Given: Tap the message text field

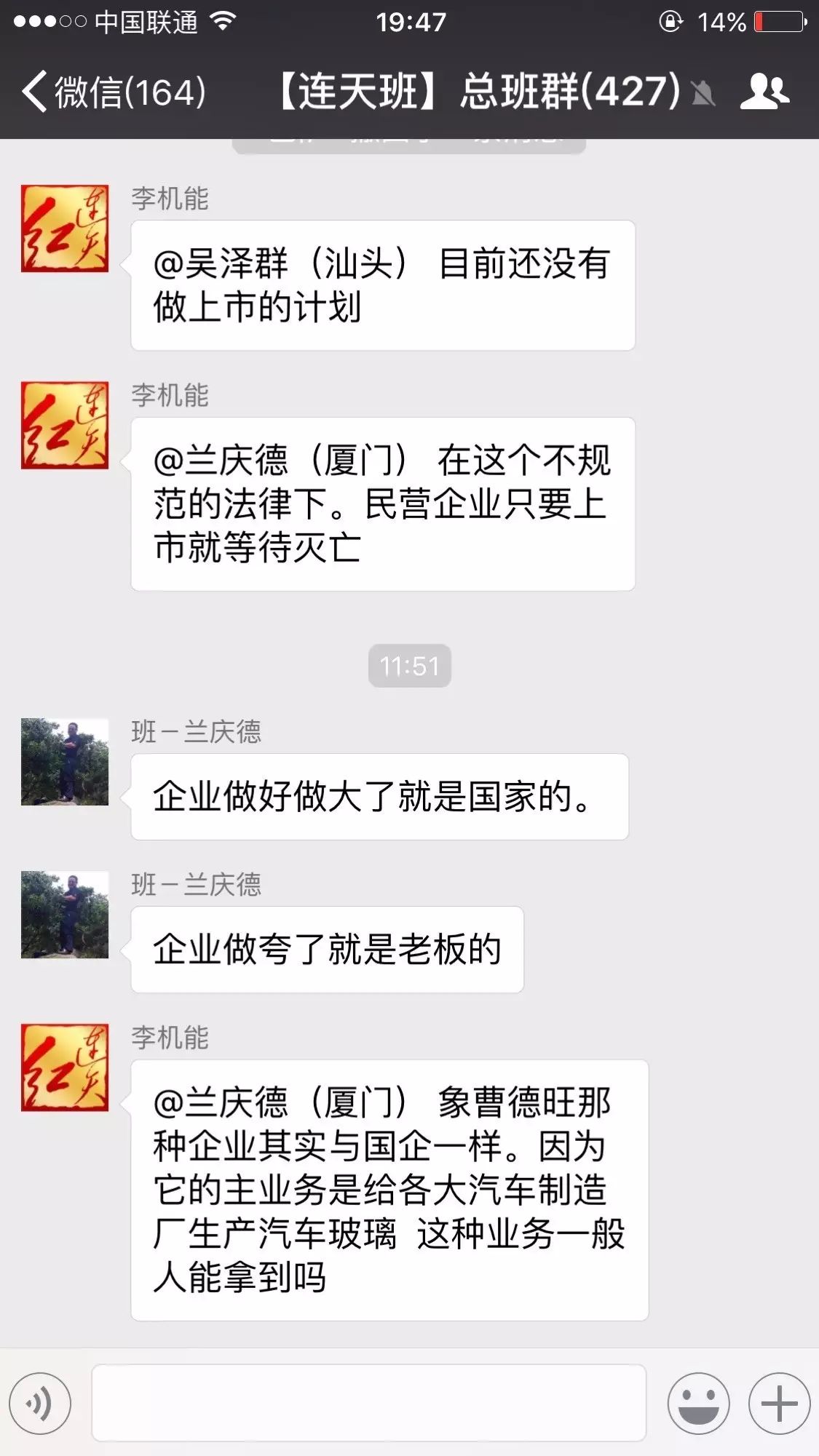Looking at the screenshot, I should pyautogui.click(x=368, y=1403).
